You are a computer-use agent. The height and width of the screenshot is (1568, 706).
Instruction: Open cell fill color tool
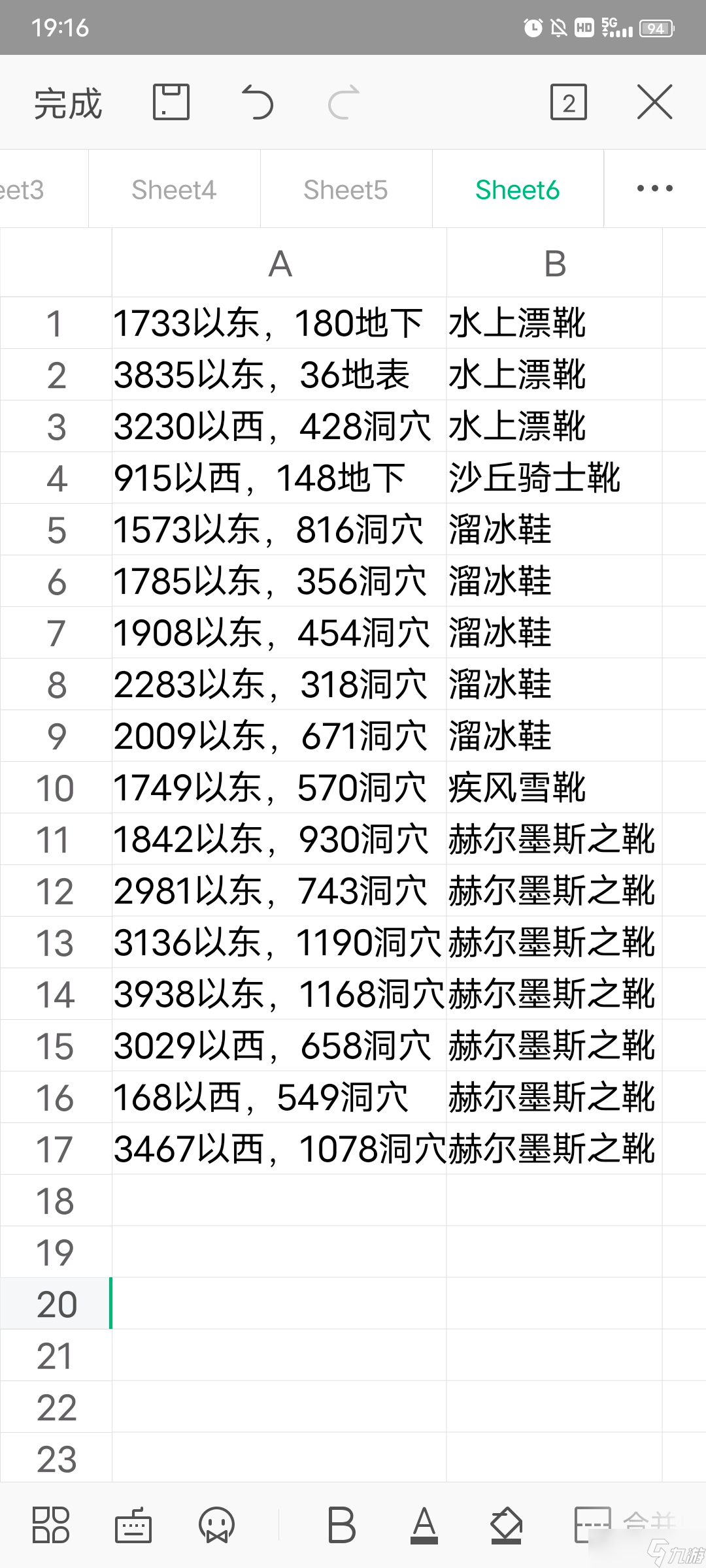pyautogui.click(x=507, y=1525)
